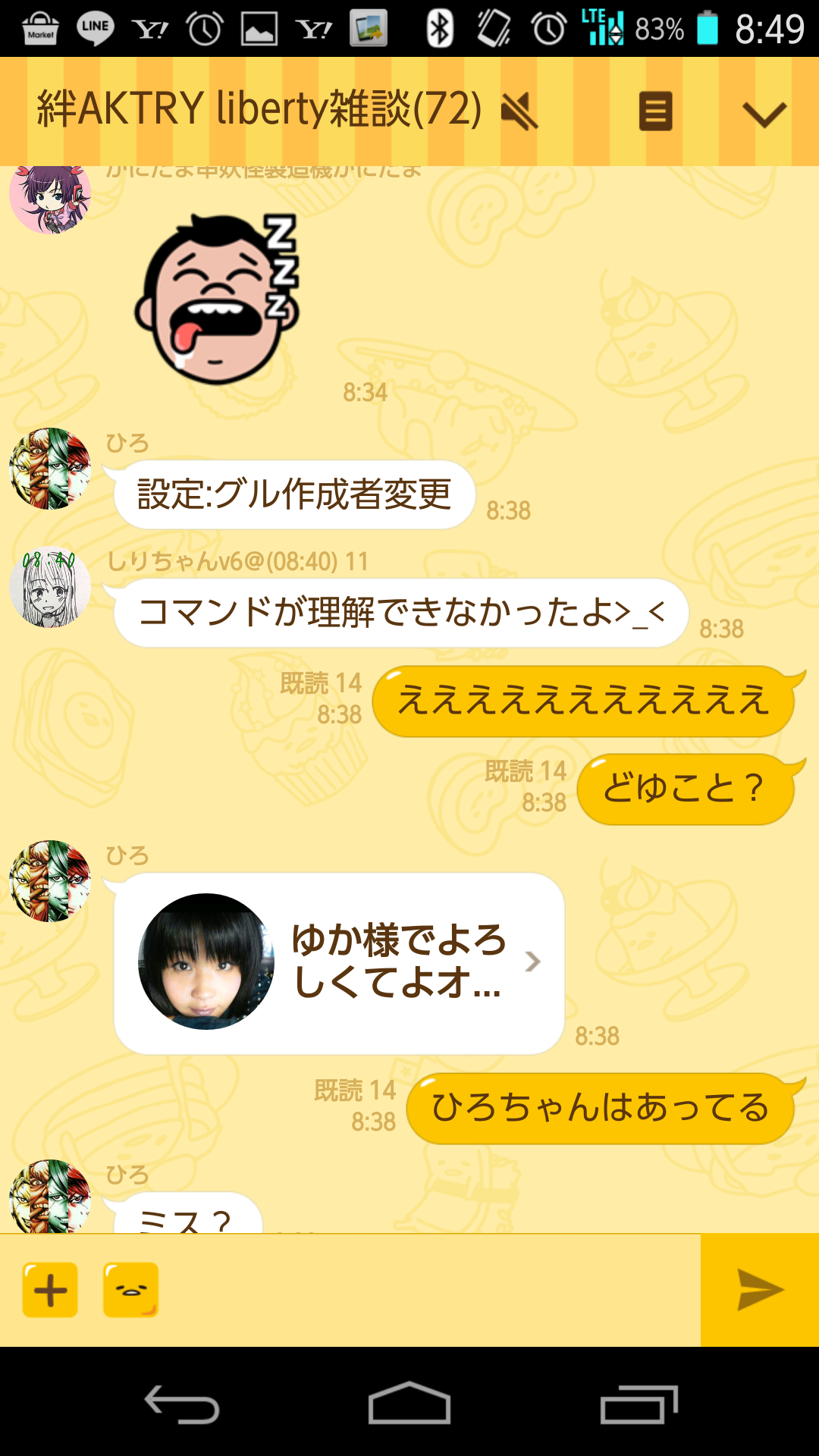Open the avatar of しりちゃんv6

[50, 587]
